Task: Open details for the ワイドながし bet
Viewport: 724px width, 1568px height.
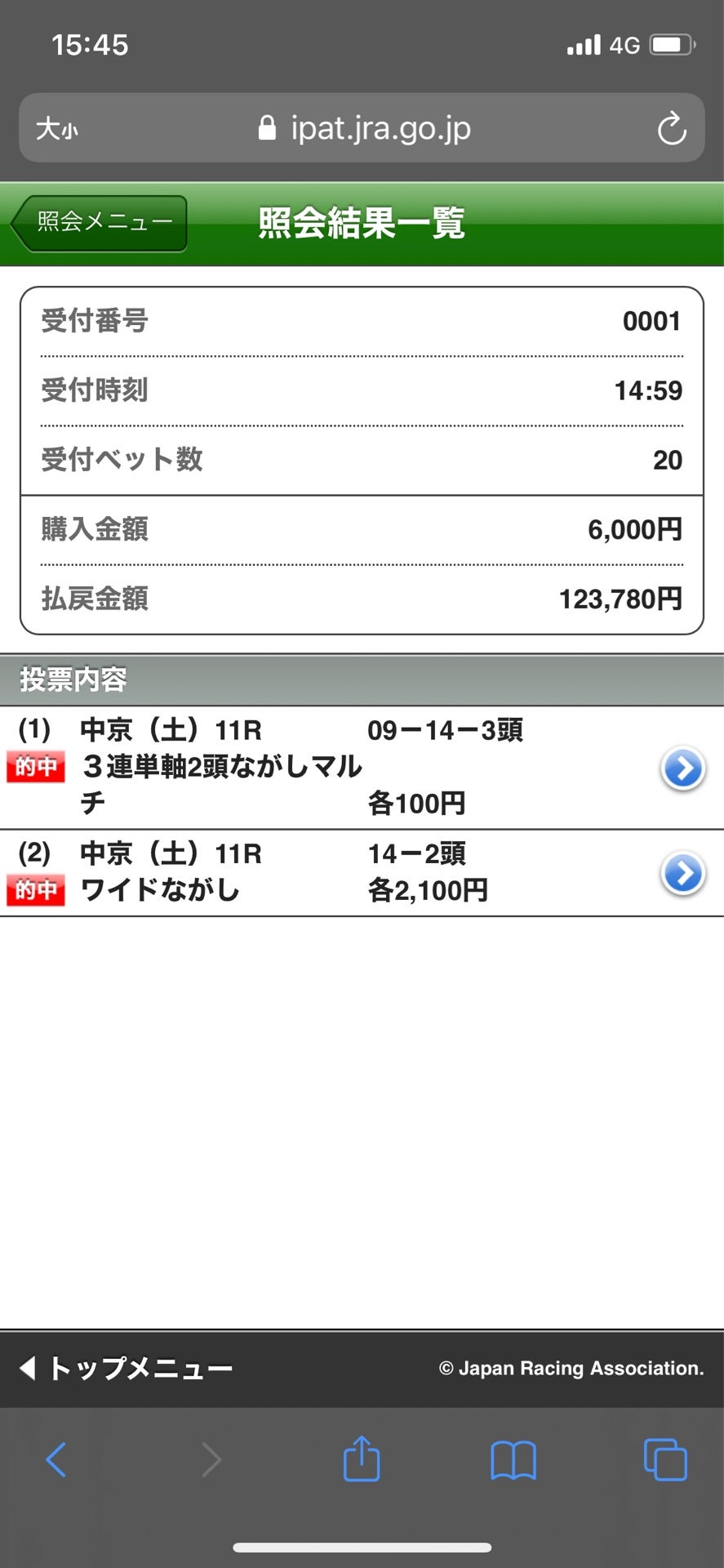Action: [682, 874]
